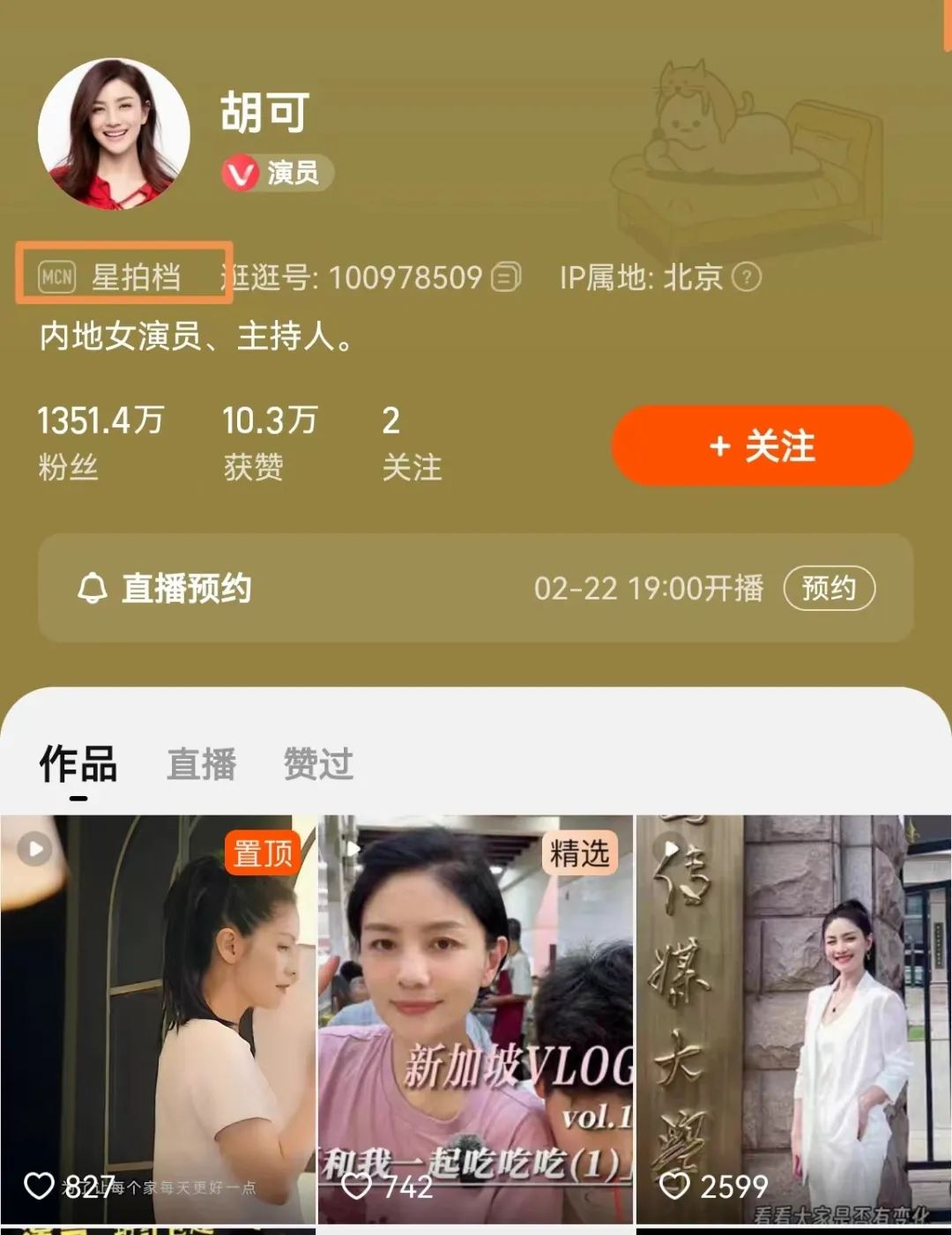This screenshot has width=952, height=1235.
Task: Open the IP属地 help question mark
Action: tap(747, 278)
